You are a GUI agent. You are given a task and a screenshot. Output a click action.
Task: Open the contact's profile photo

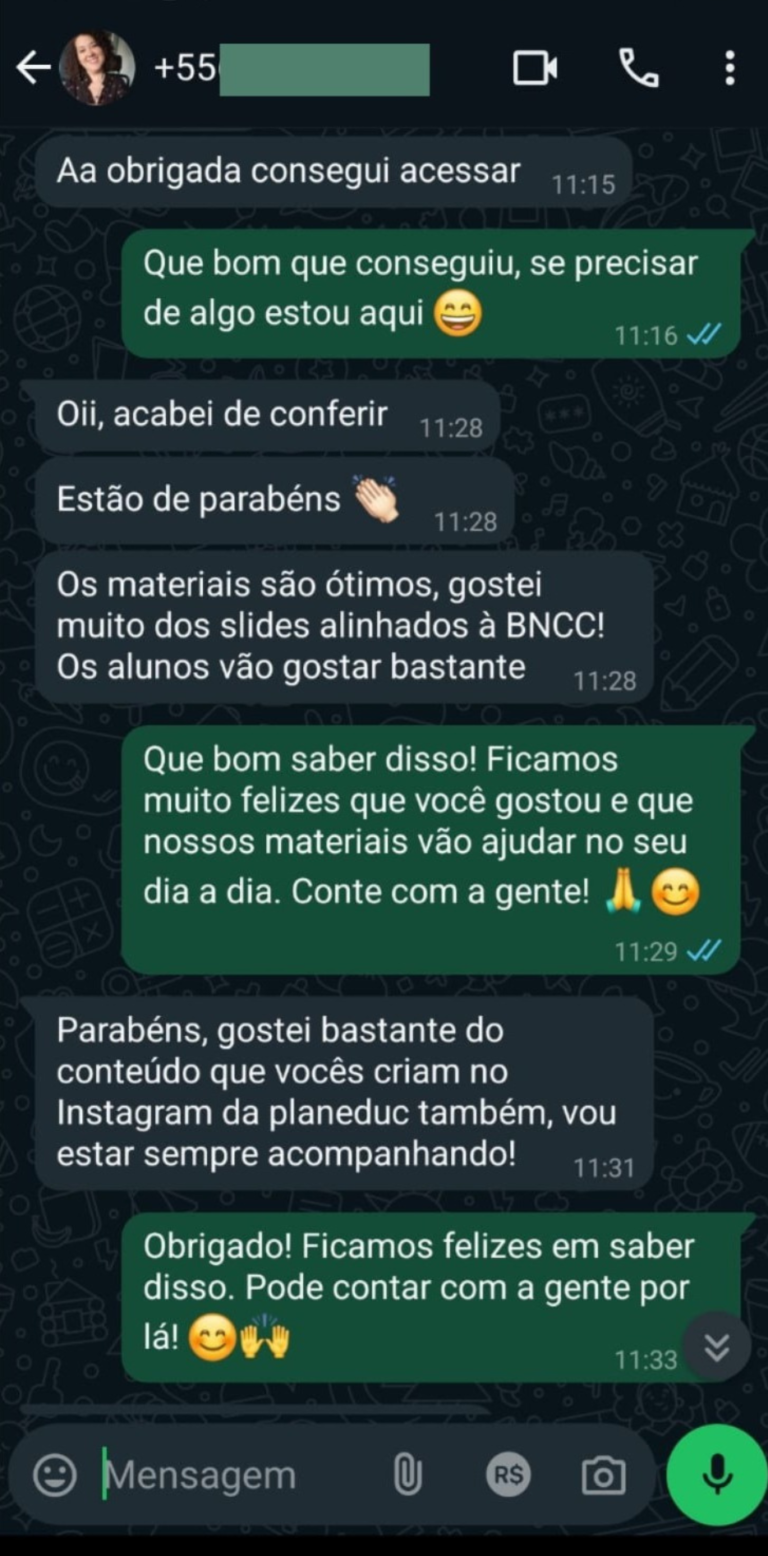coord(97,68)
